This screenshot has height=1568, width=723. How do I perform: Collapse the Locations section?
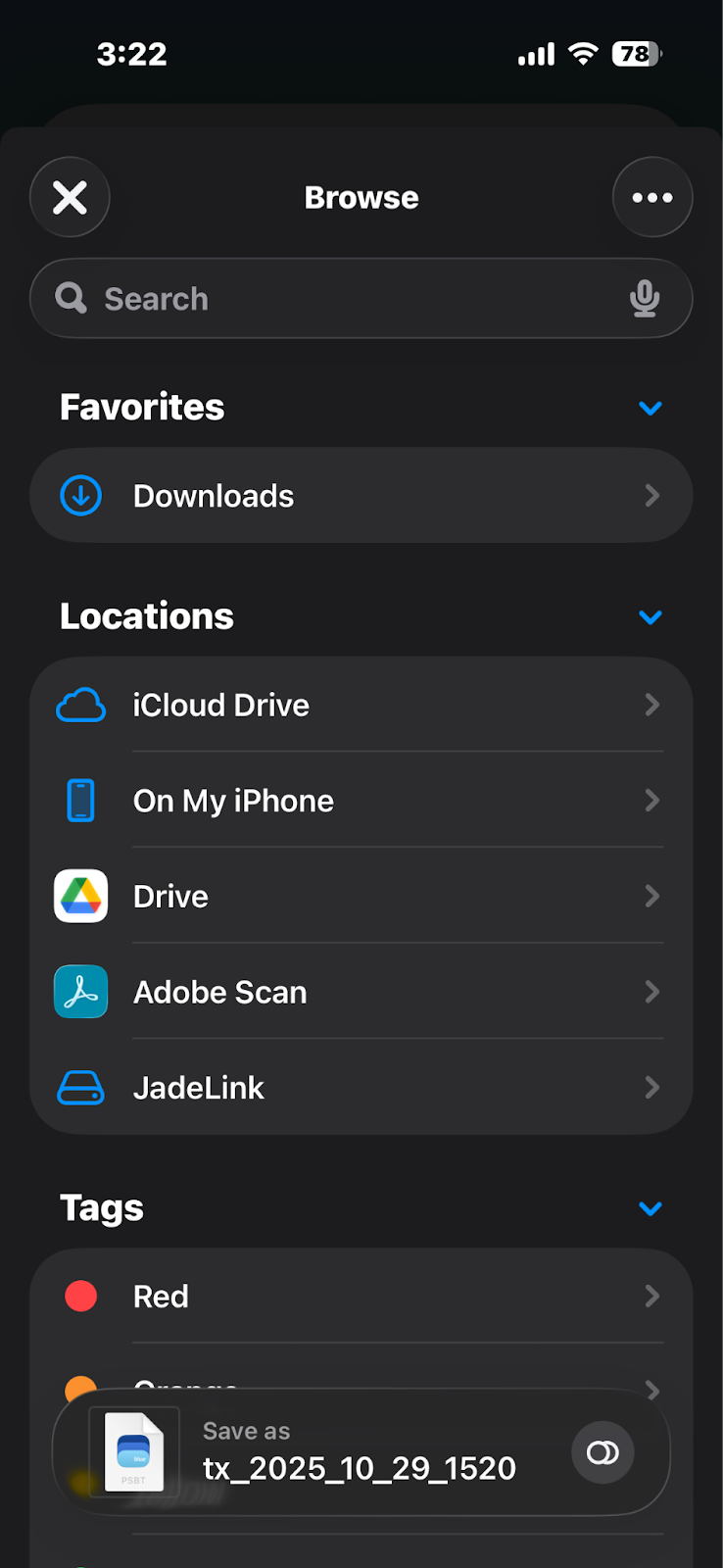pos(651,617)
